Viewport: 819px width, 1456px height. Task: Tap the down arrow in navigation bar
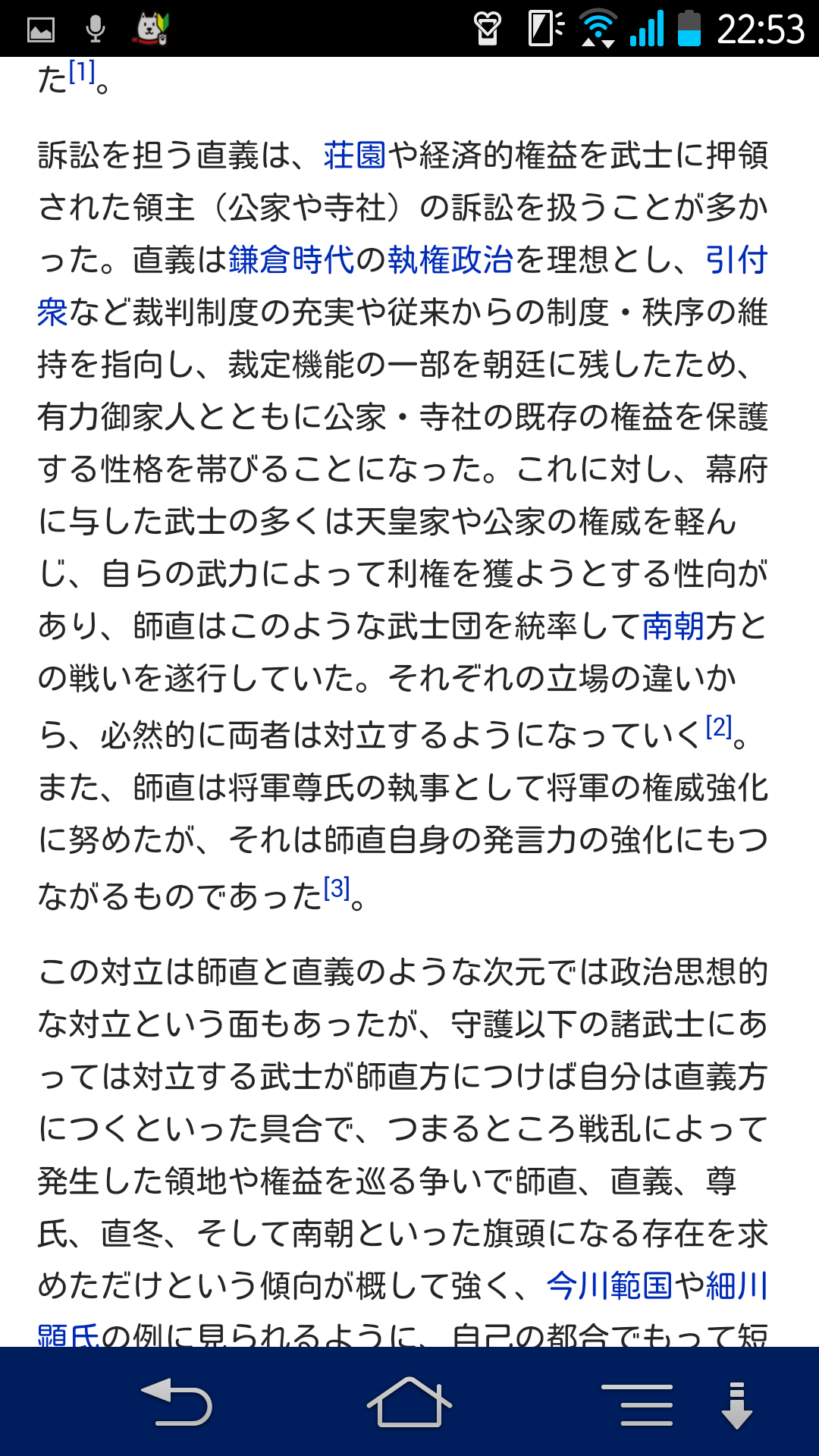736,1404
